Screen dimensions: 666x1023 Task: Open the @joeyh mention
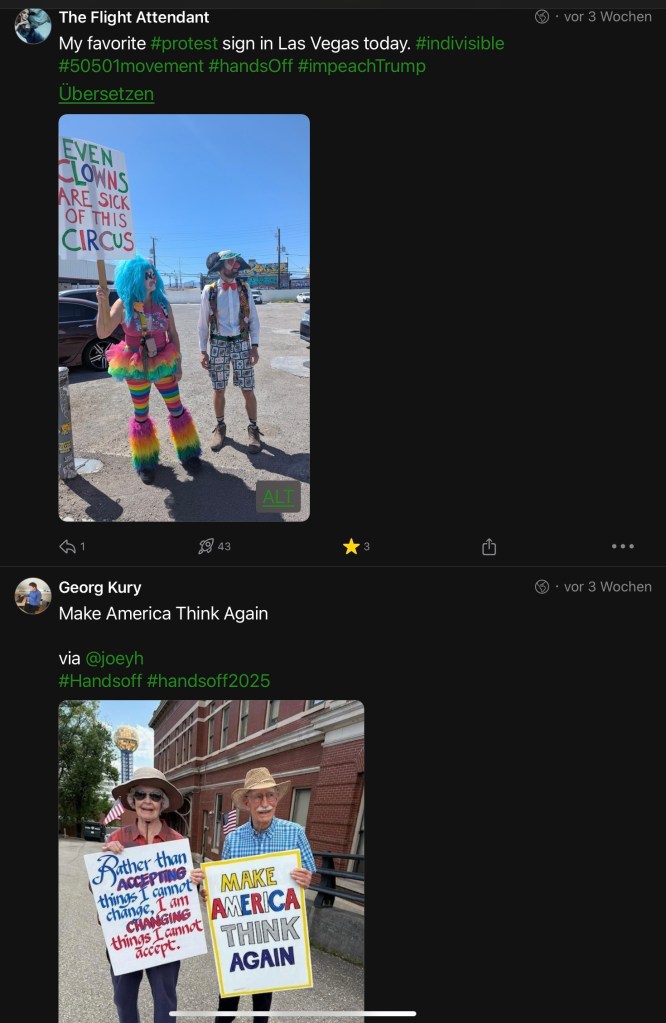click(x=114, y=658)
